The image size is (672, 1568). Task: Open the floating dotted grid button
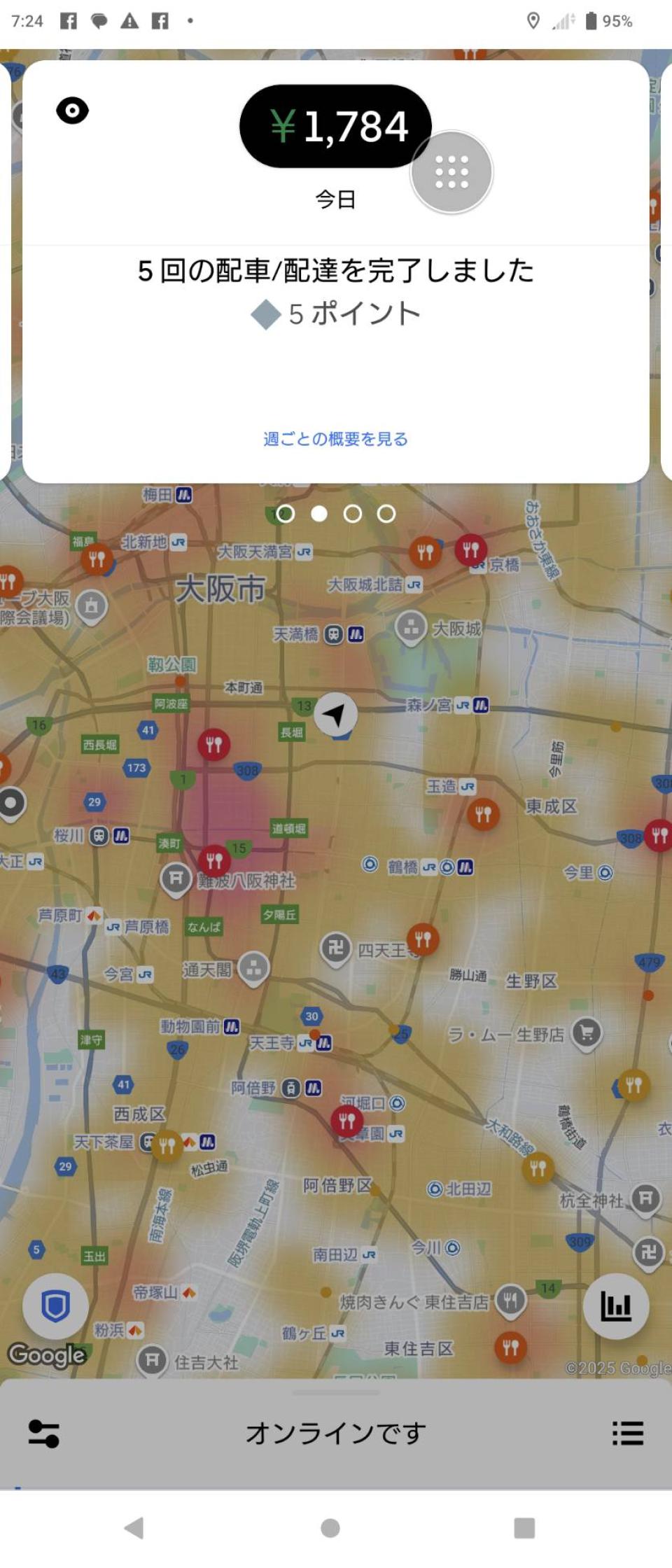click(x=451, y=172)
